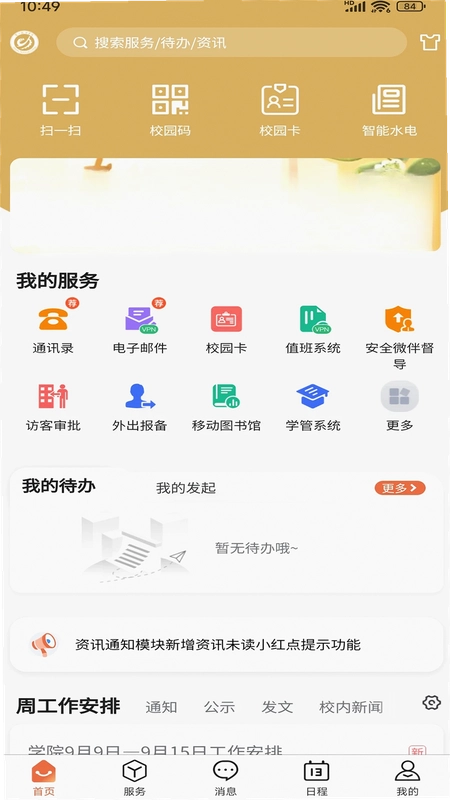Viewport: 450px width, 800px height.
Task: Show the 校园码 campus code
Action: tap(170, 110)
